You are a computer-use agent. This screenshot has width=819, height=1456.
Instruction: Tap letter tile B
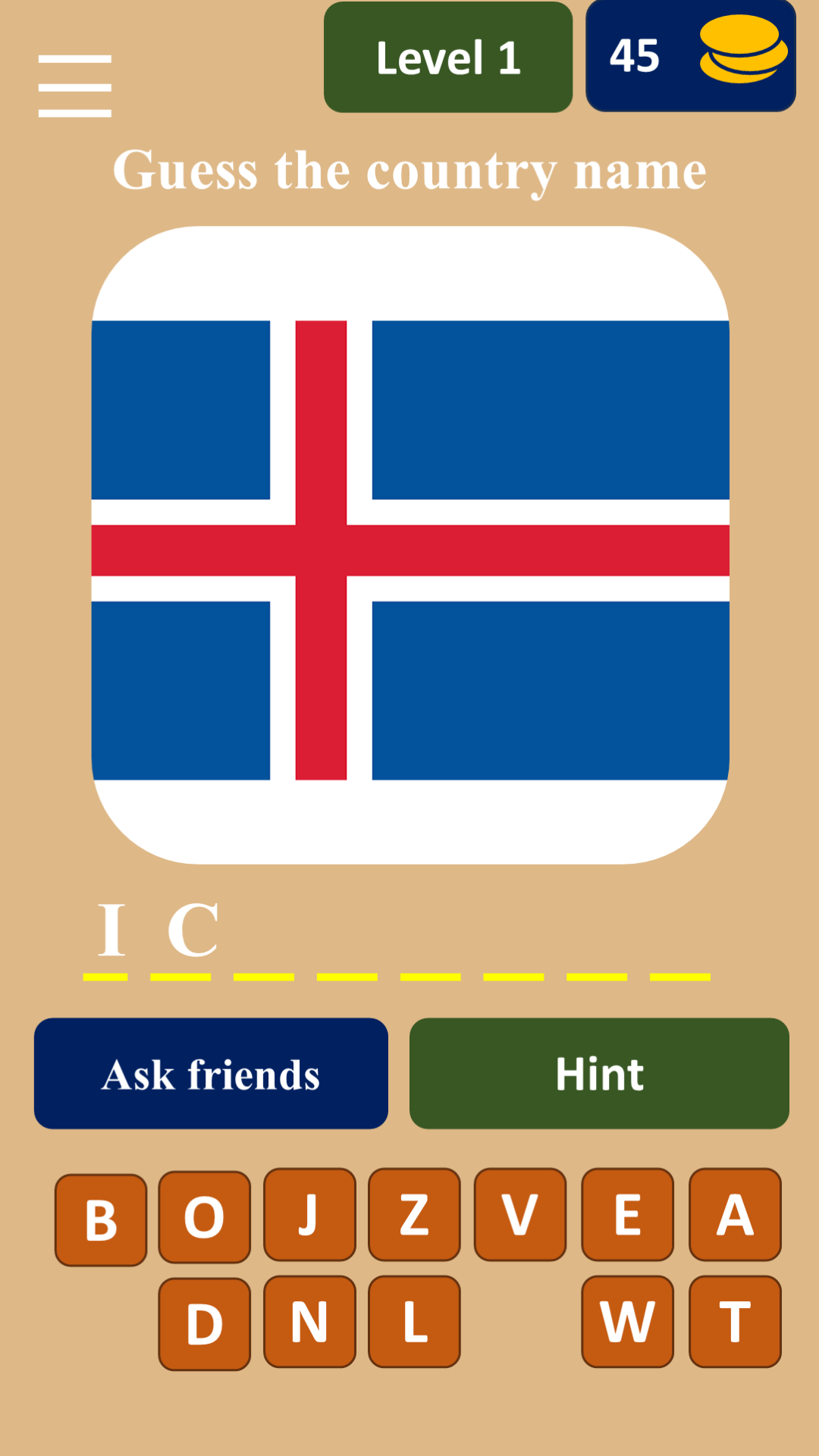(101, 1220)
